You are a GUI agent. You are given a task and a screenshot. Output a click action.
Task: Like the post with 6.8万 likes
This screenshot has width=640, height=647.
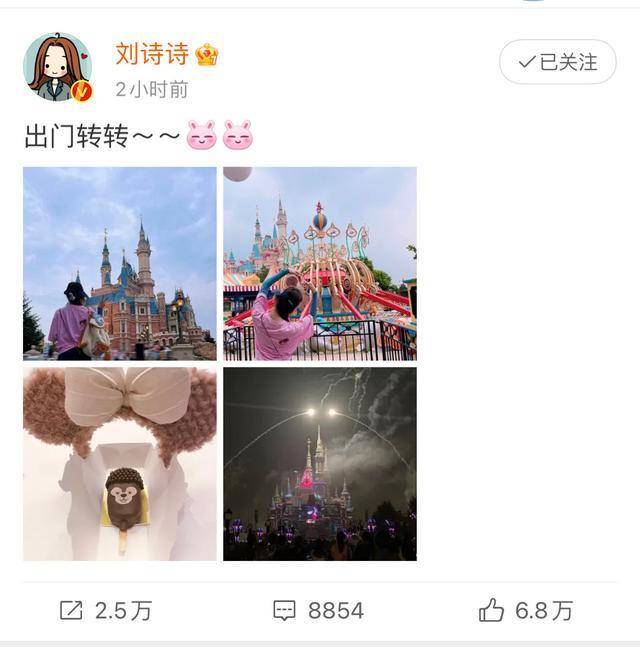(x=526, y=610)
